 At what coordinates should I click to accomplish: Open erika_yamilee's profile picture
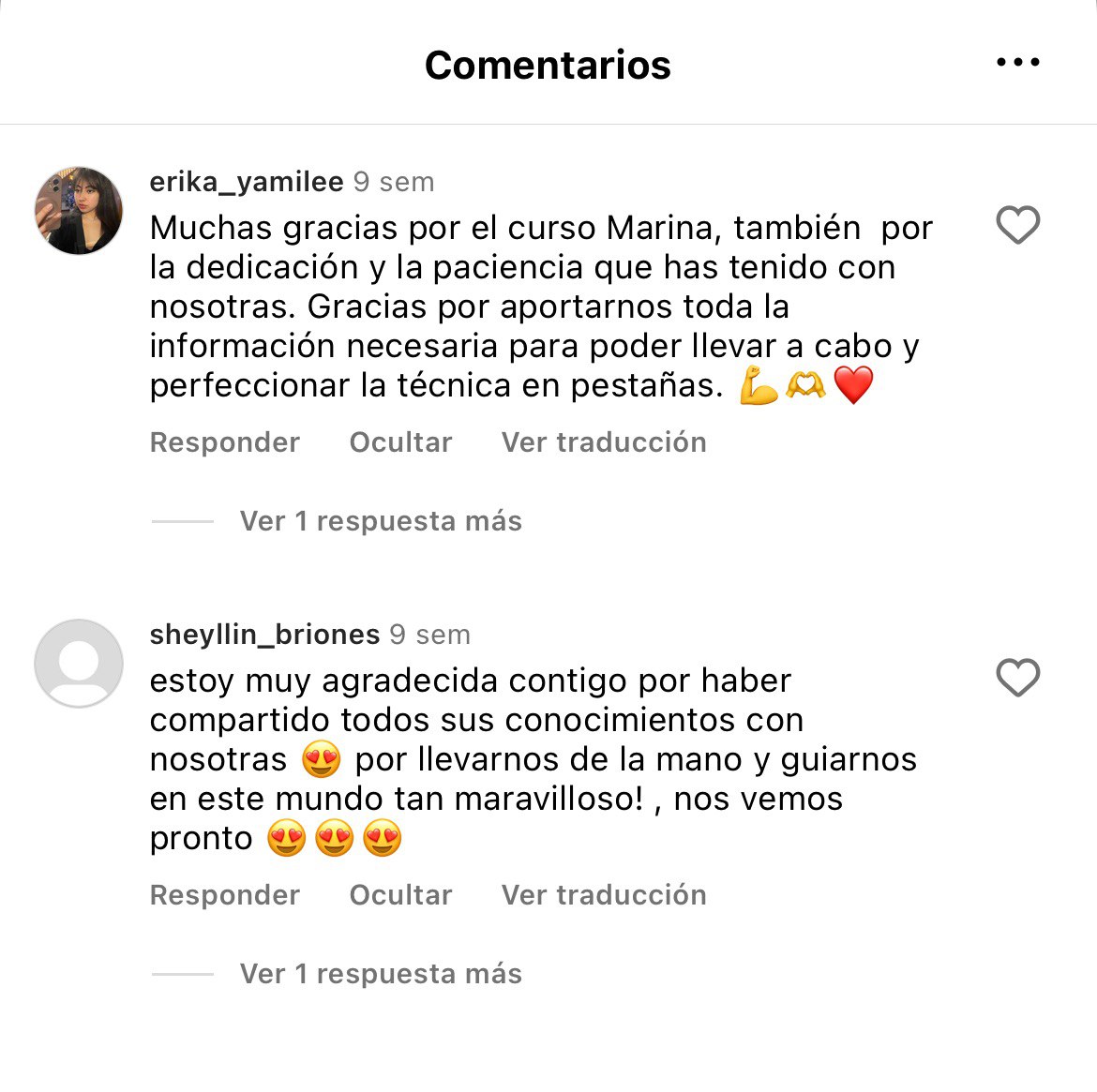click(79, 211)
